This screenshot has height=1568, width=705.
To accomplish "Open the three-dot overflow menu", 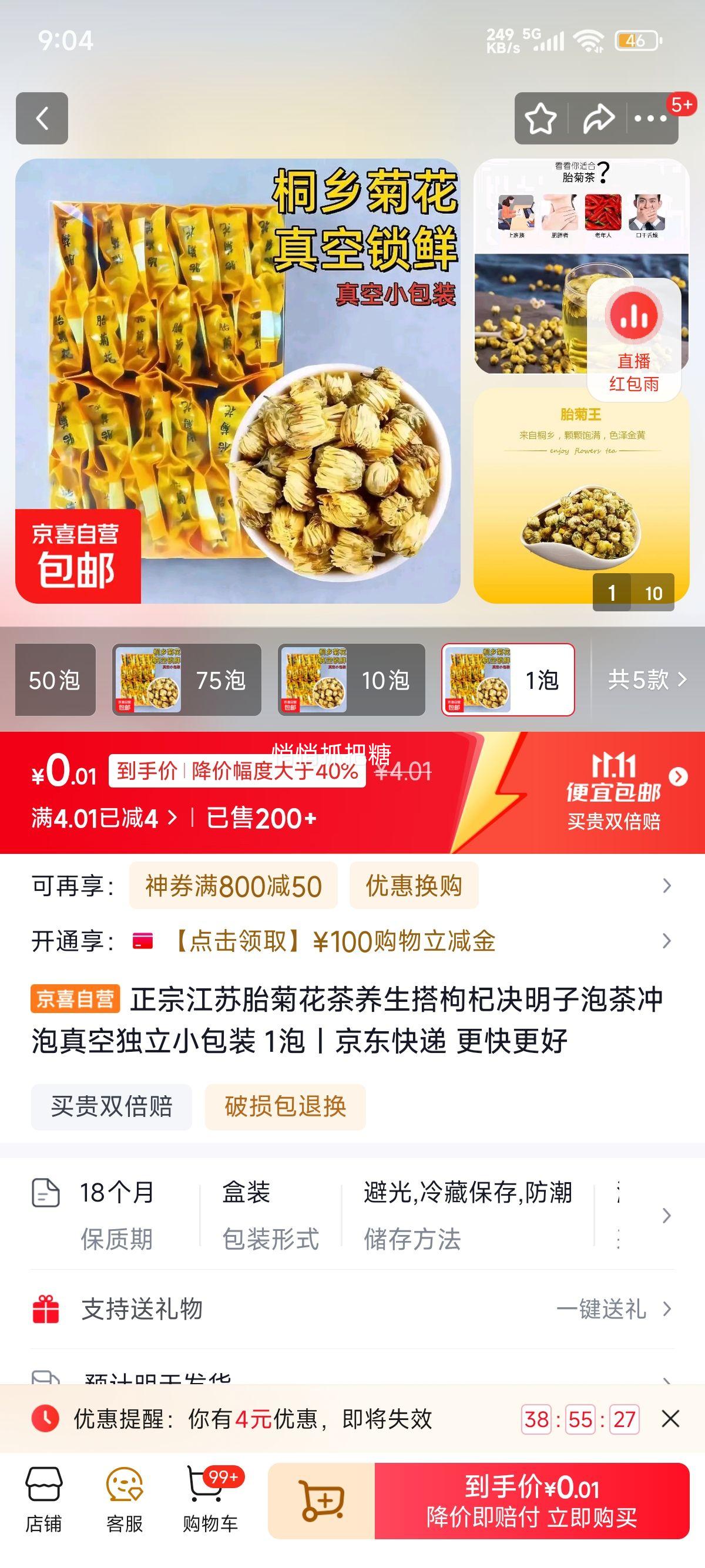I will 650,119.
